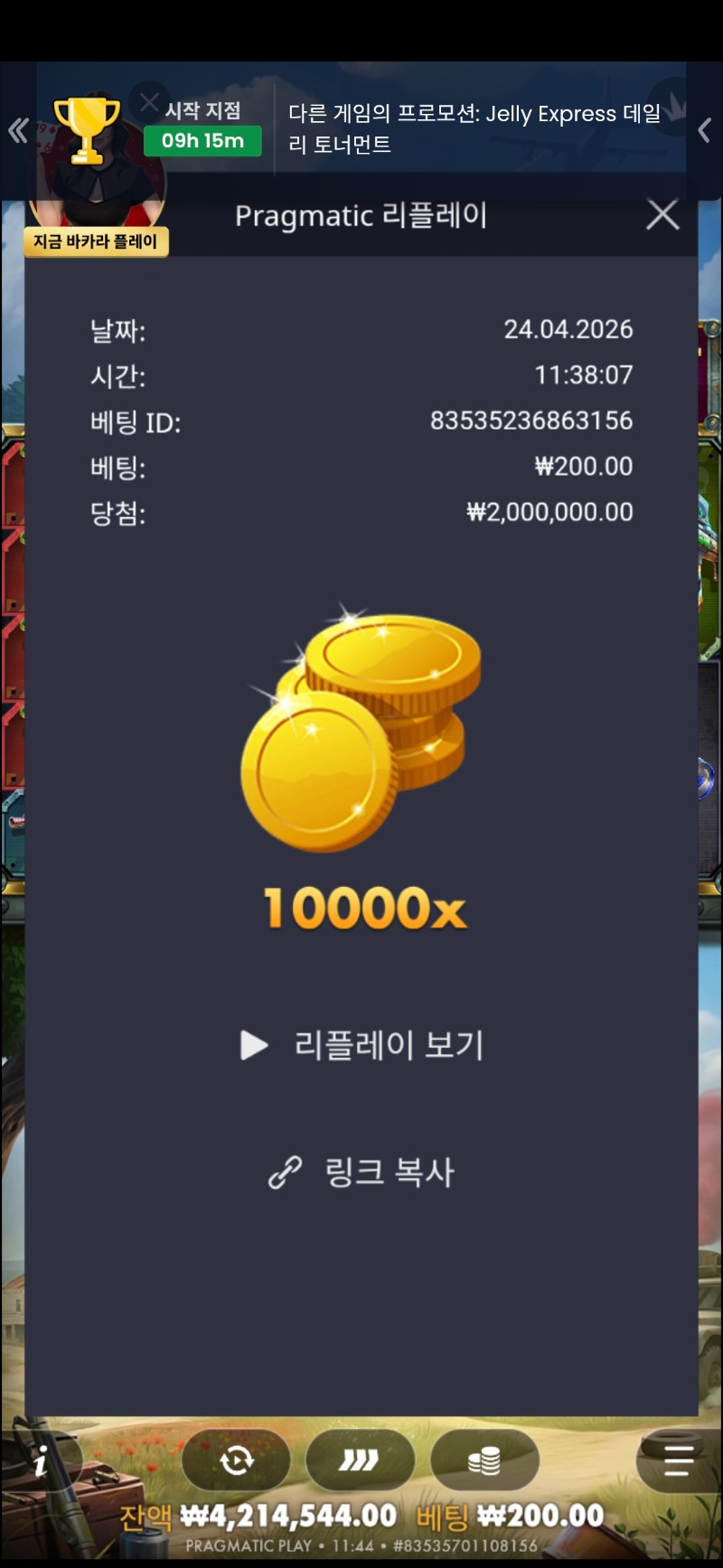Tap the single arrow at the banner's right edge

tap(704, 131)
